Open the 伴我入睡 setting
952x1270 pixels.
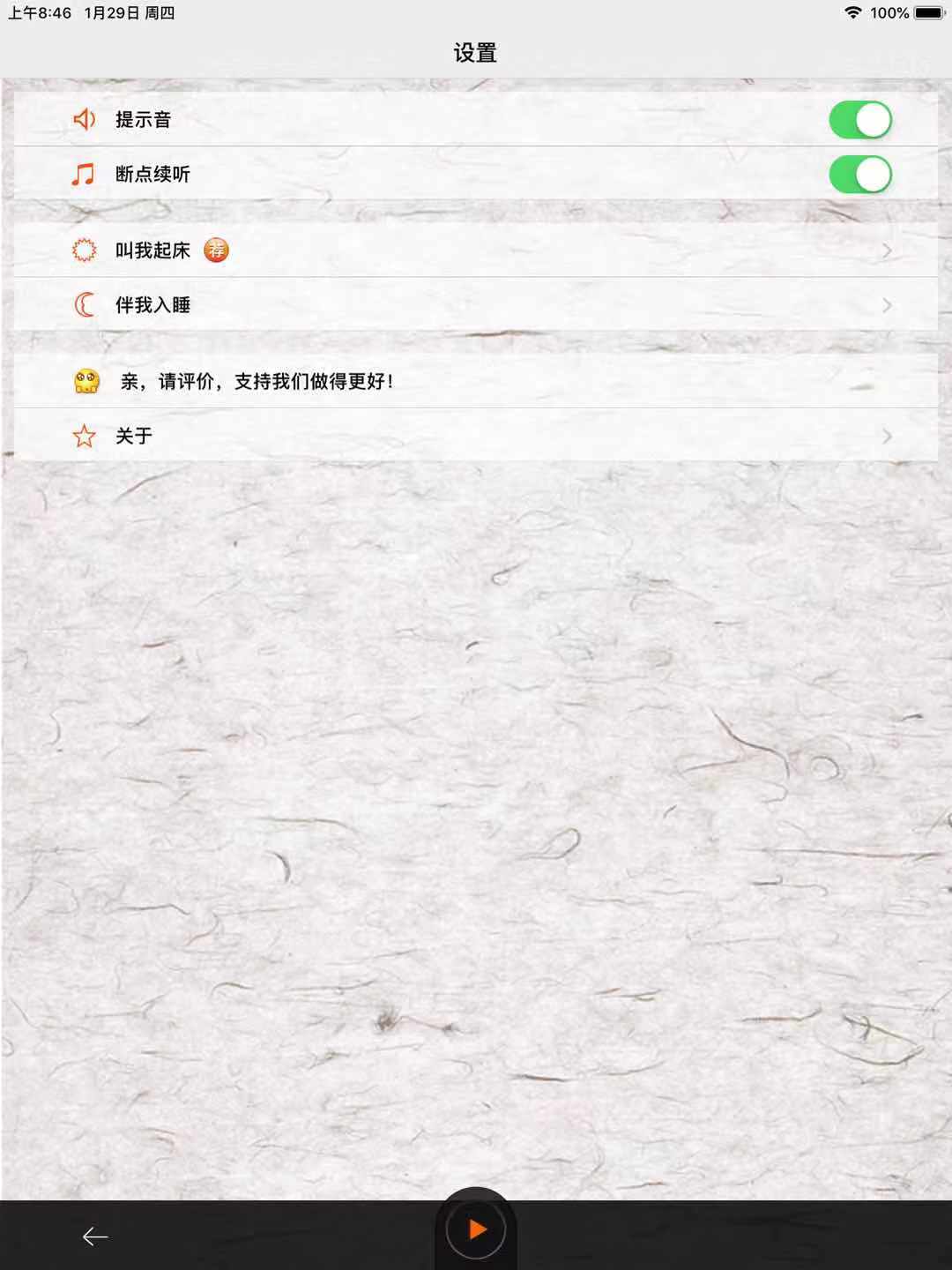476,305
